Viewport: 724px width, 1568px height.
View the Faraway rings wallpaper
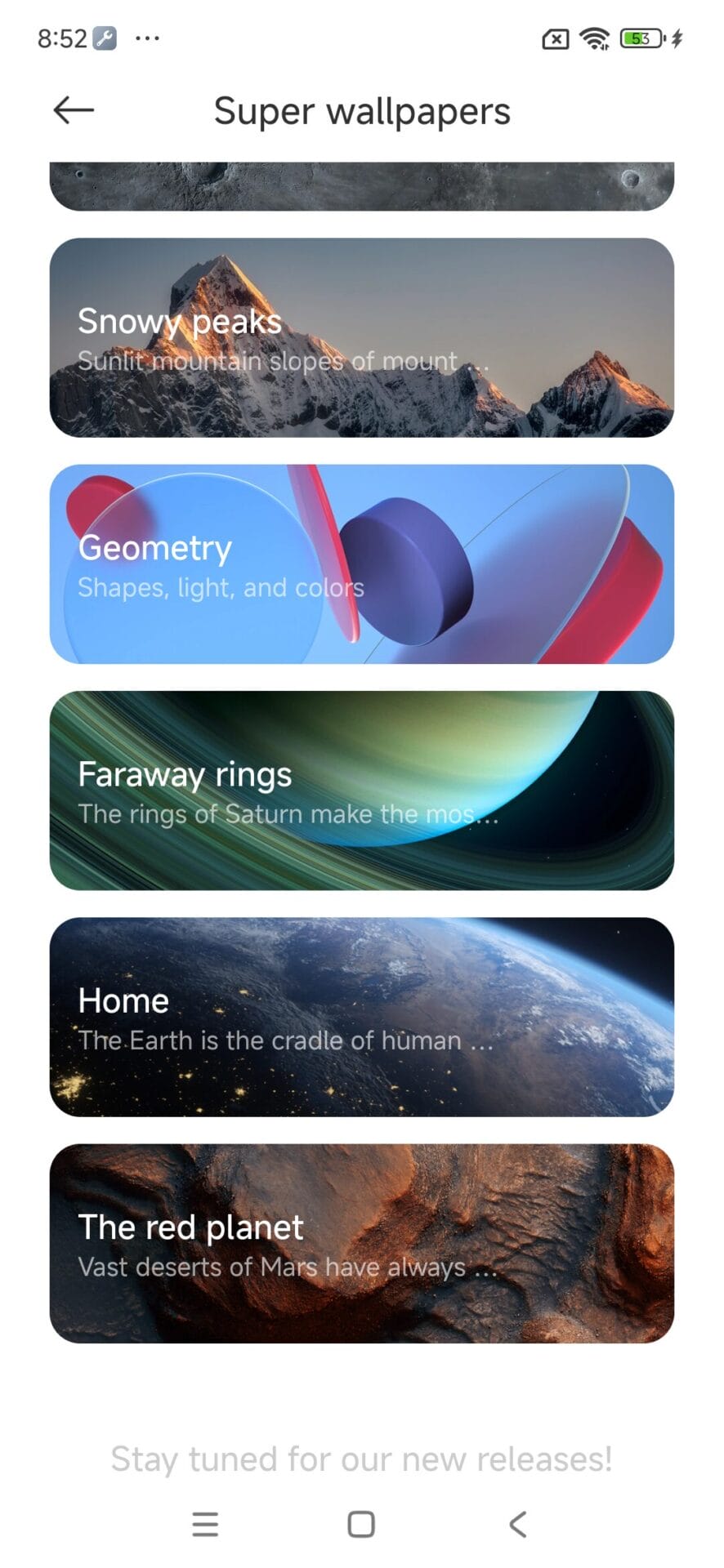[x=361, y=791]
